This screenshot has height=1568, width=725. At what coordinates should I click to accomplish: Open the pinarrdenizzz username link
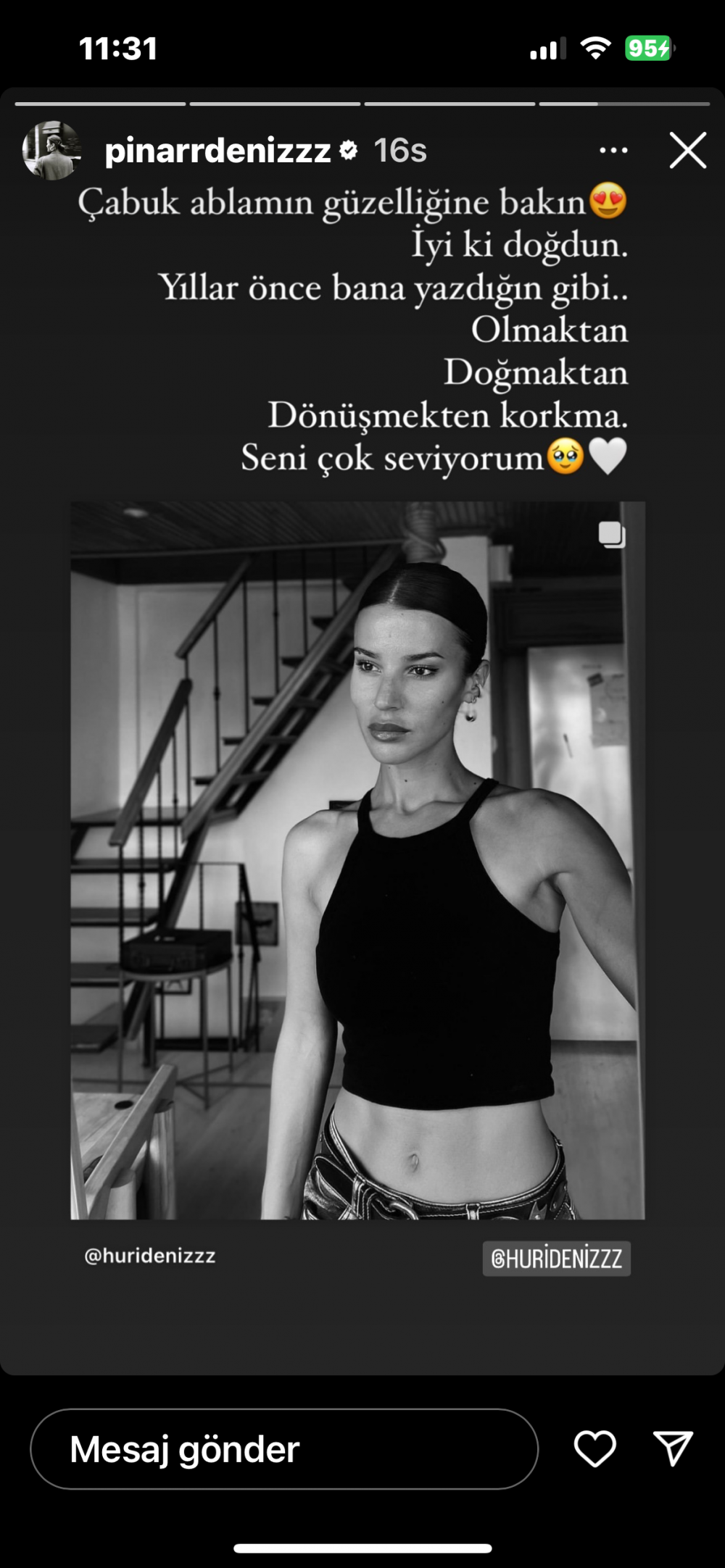point(217,151)
